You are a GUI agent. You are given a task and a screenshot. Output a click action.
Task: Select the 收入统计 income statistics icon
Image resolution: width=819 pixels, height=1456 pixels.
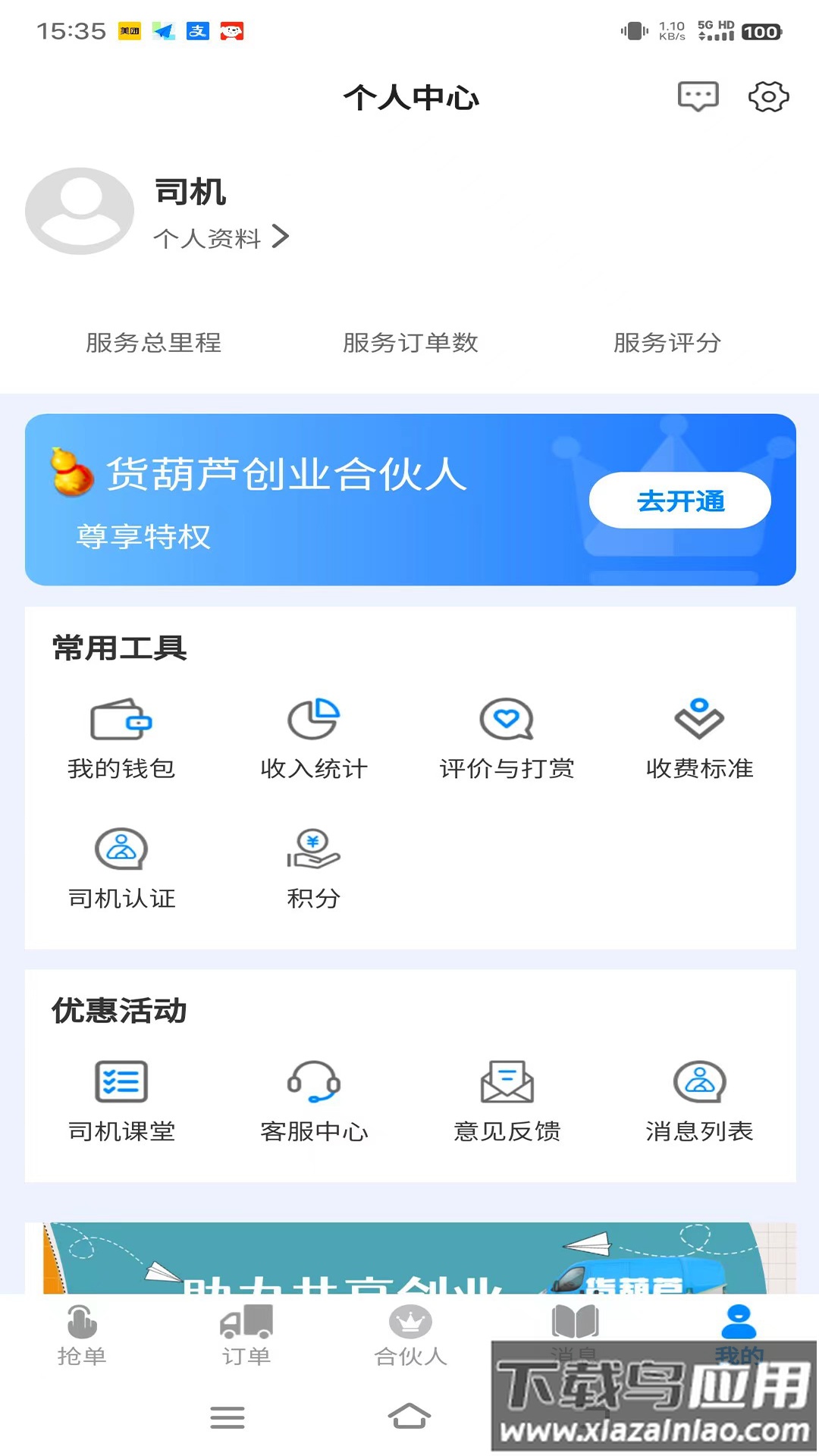point(313,734)
